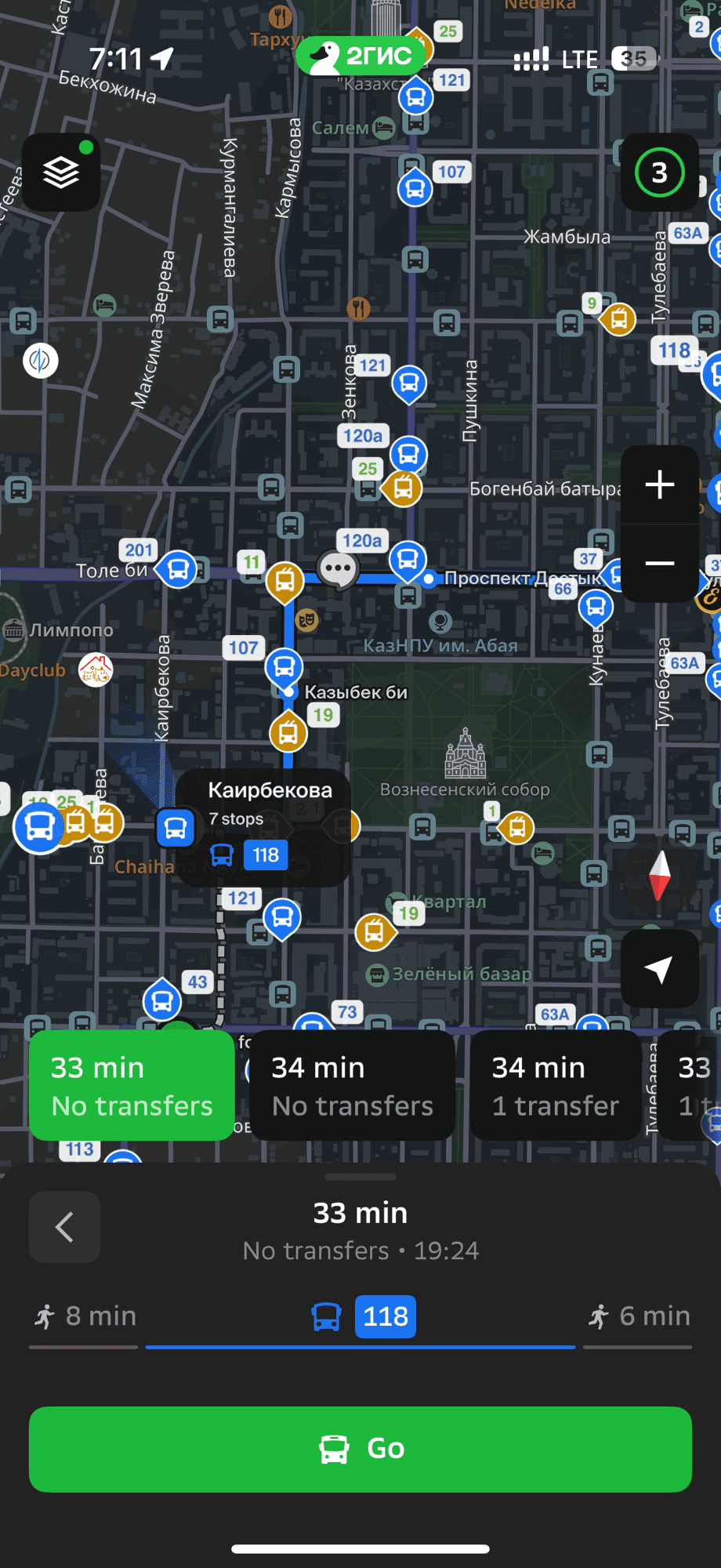
Task: Go back from route details
Action: [64, 1227]
